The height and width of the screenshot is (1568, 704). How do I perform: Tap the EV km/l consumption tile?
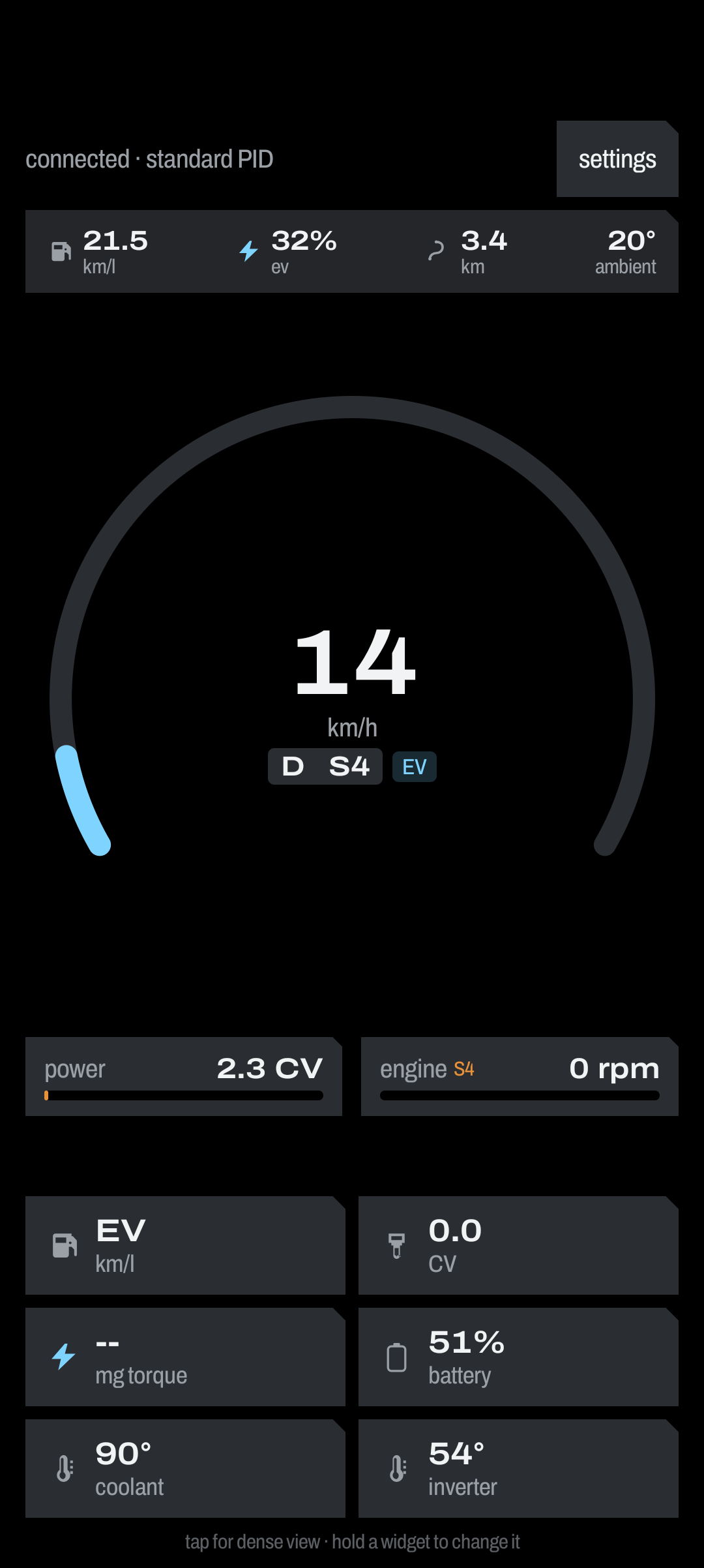pyautogui.click(x=185, y=1245)
